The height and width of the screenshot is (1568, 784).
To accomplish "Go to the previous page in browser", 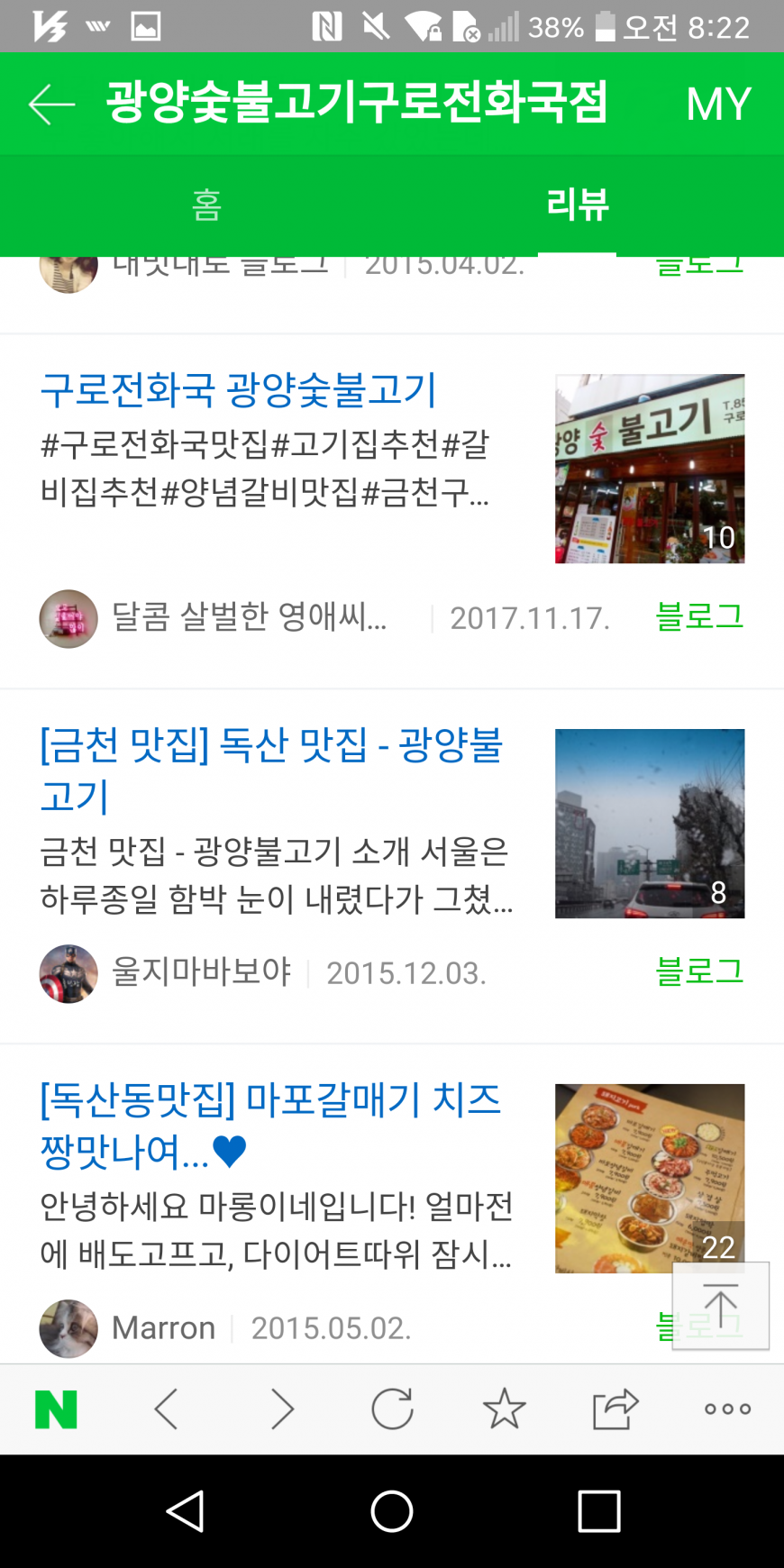I will click(x=167, y=1409).
